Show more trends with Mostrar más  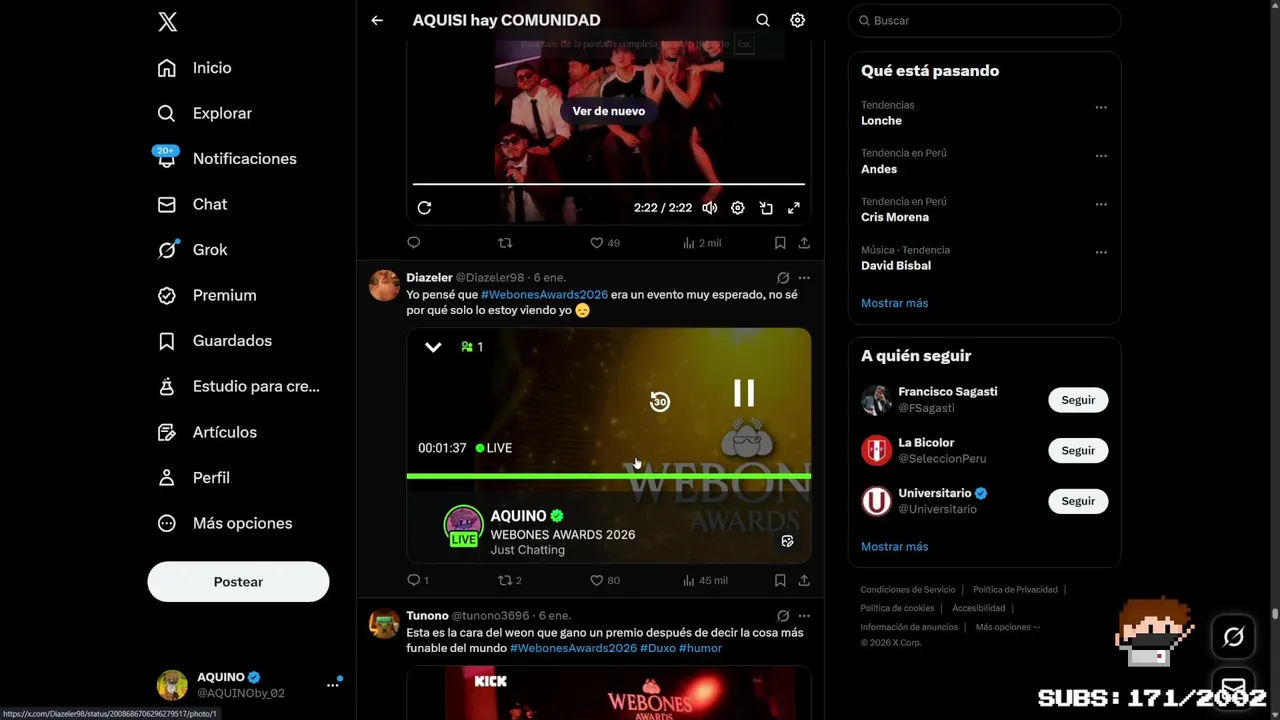[x=894, y=303]
